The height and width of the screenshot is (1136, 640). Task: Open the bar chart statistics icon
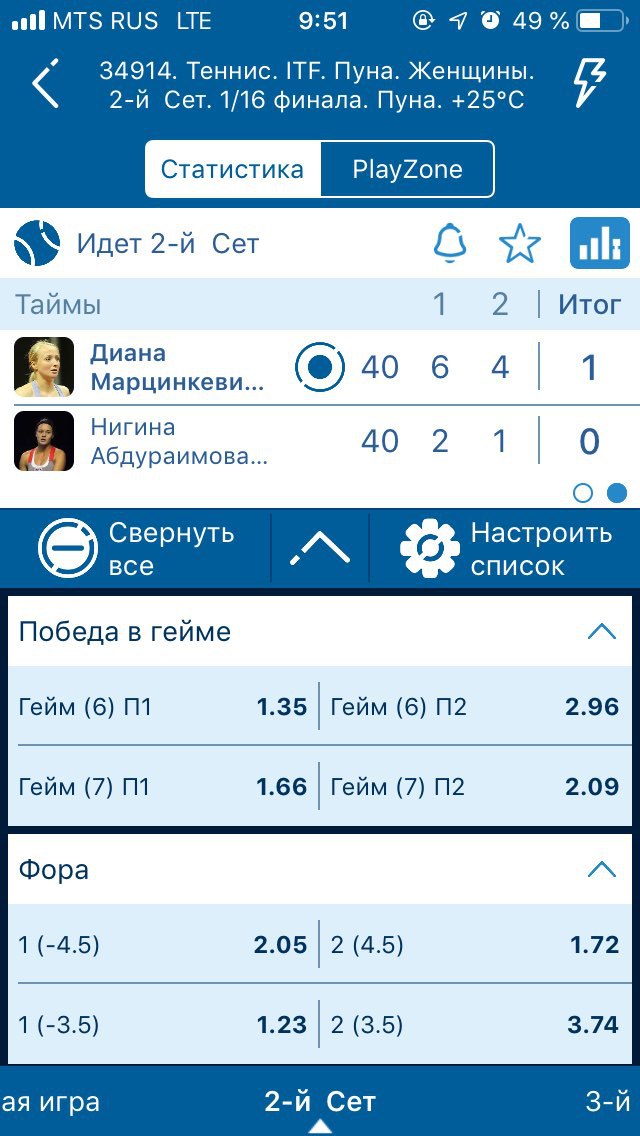click(600, 243)
